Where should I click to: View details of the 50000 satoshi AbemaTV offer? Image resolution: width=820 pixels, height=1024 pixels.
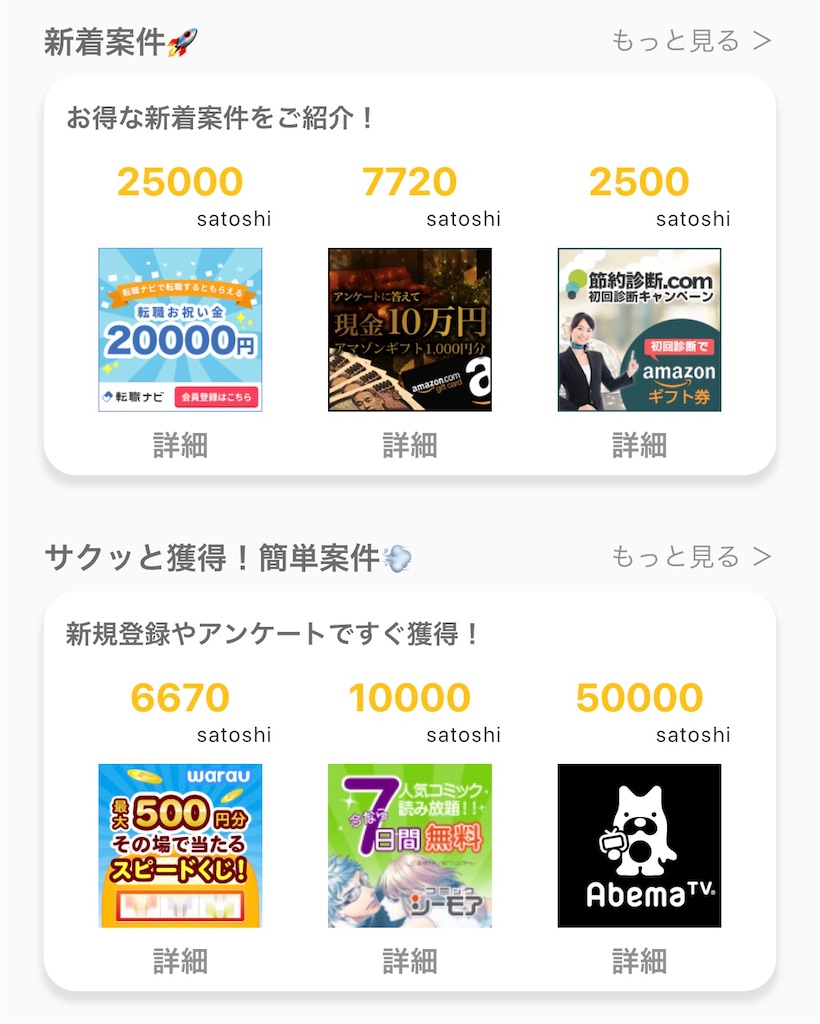(639, 962)
